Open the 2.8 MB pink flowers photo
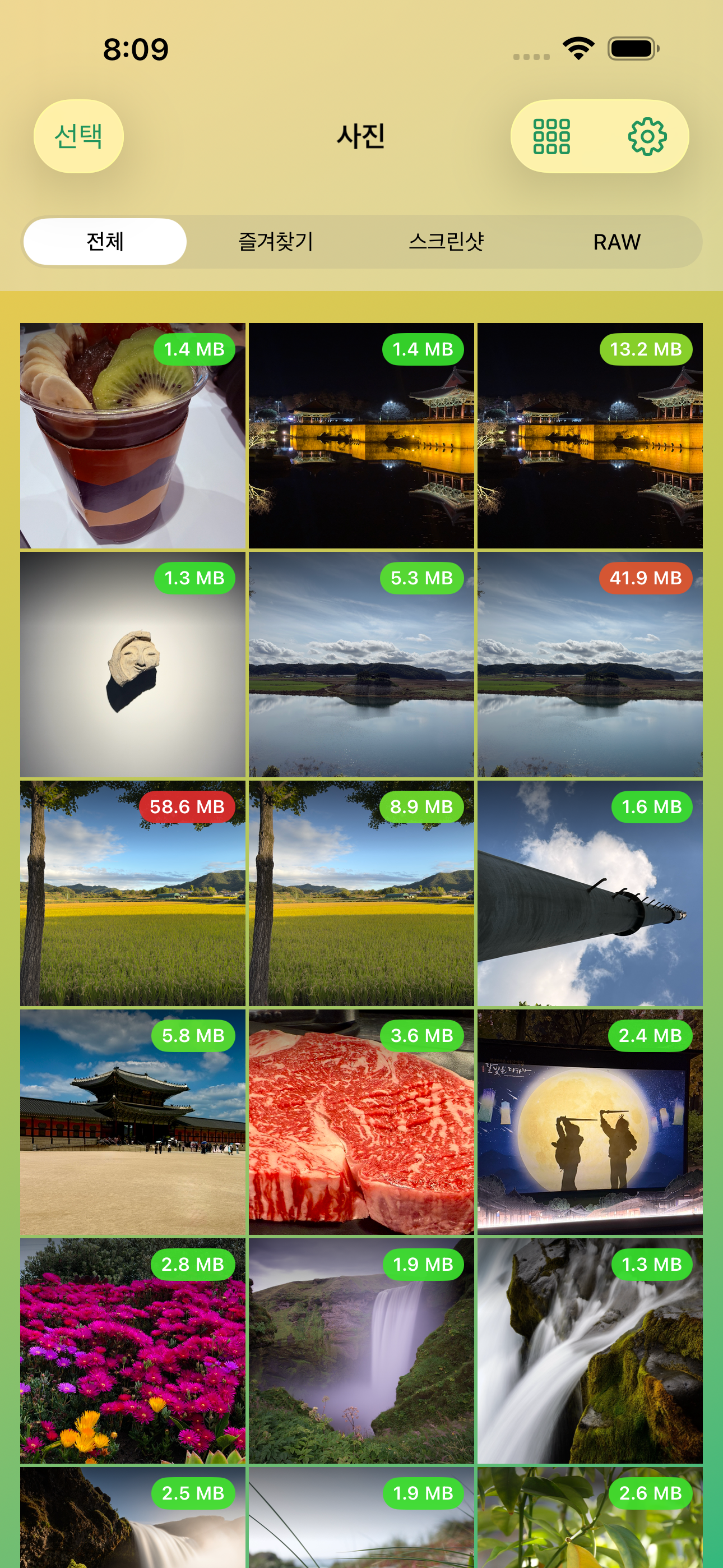This screenshot has width=723, height=1568. pos(133,1352)
